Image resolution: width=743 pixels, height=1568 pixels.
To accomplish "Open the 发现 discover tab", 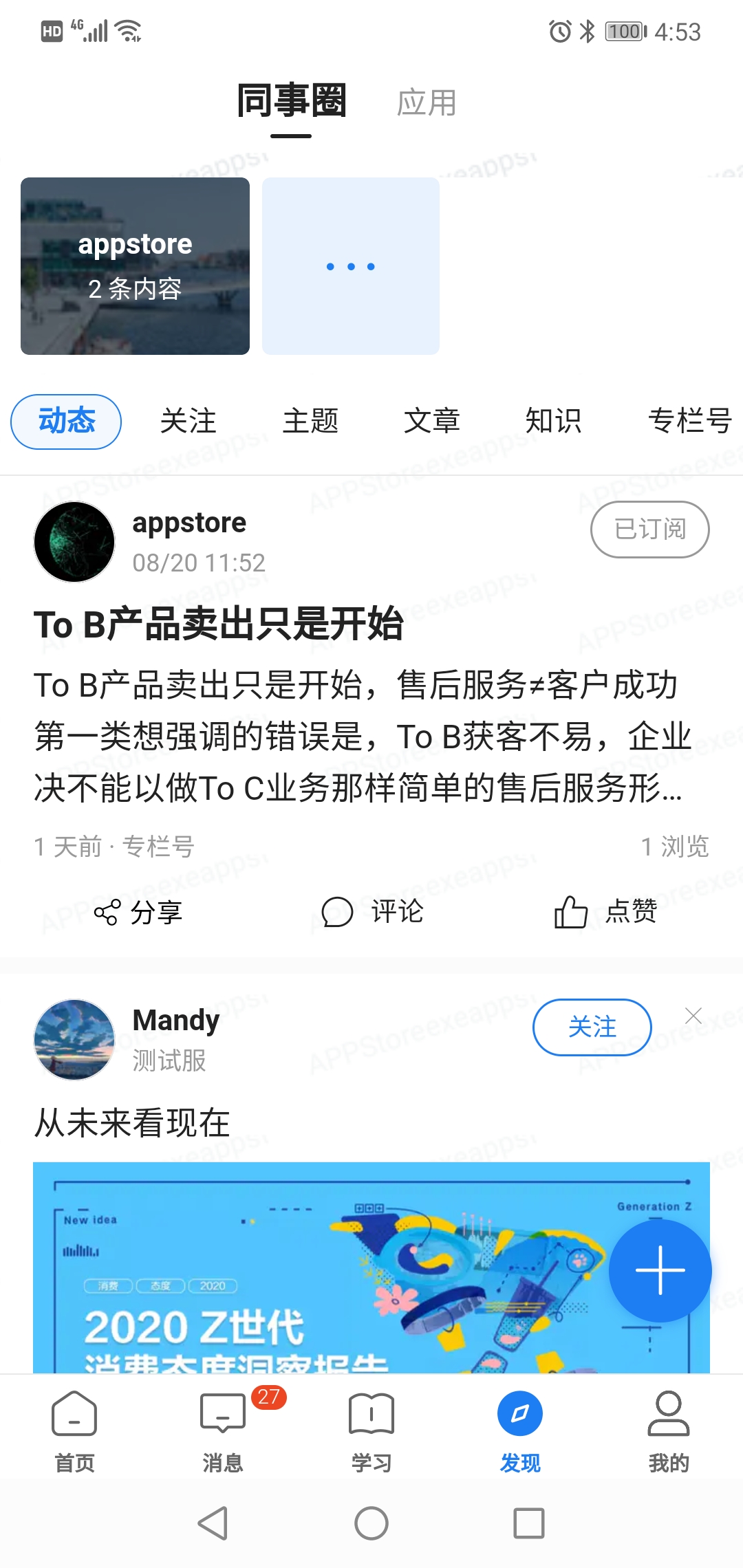I will 519,1434.
